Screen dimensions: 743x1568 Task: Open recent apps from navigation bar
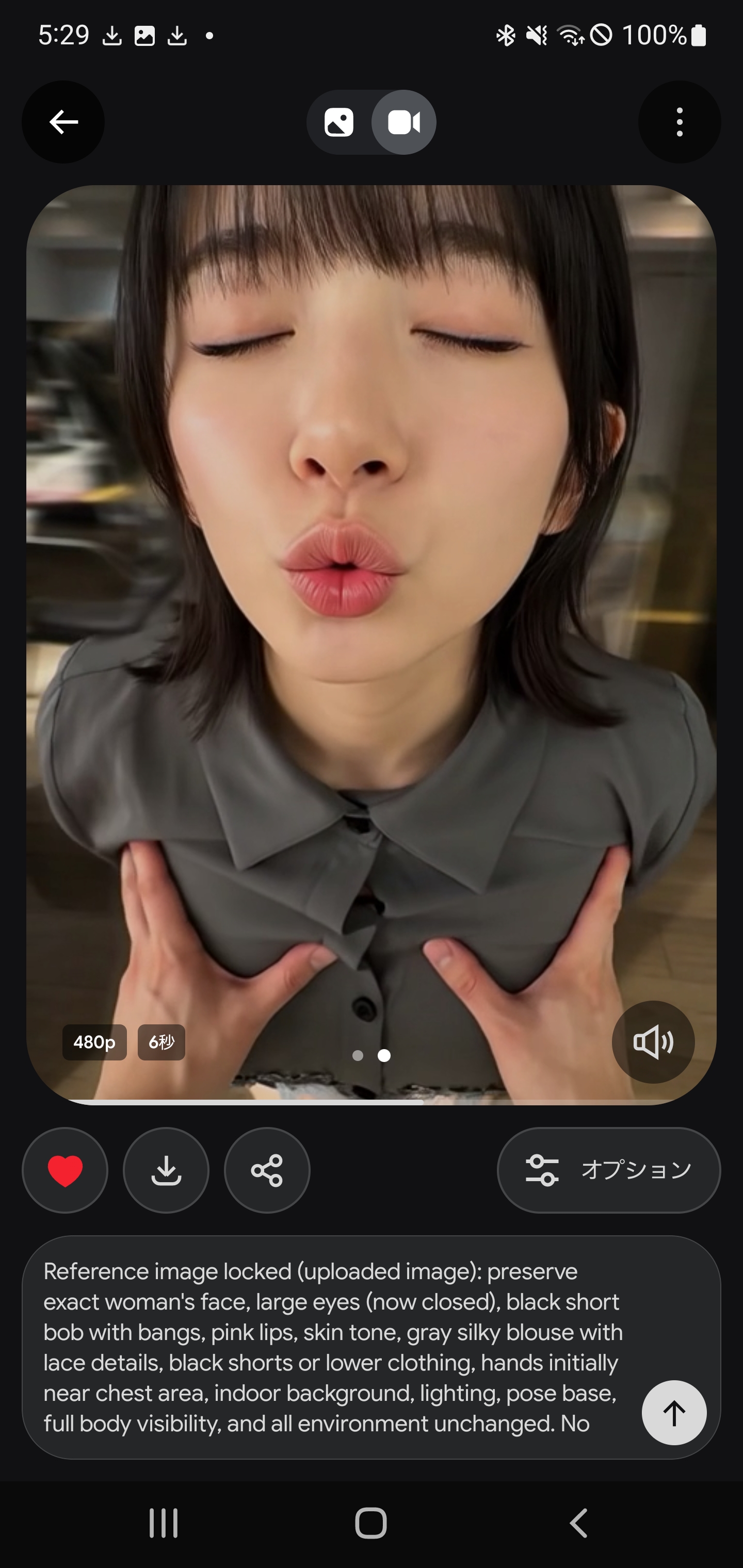(x=164, y=1523)
